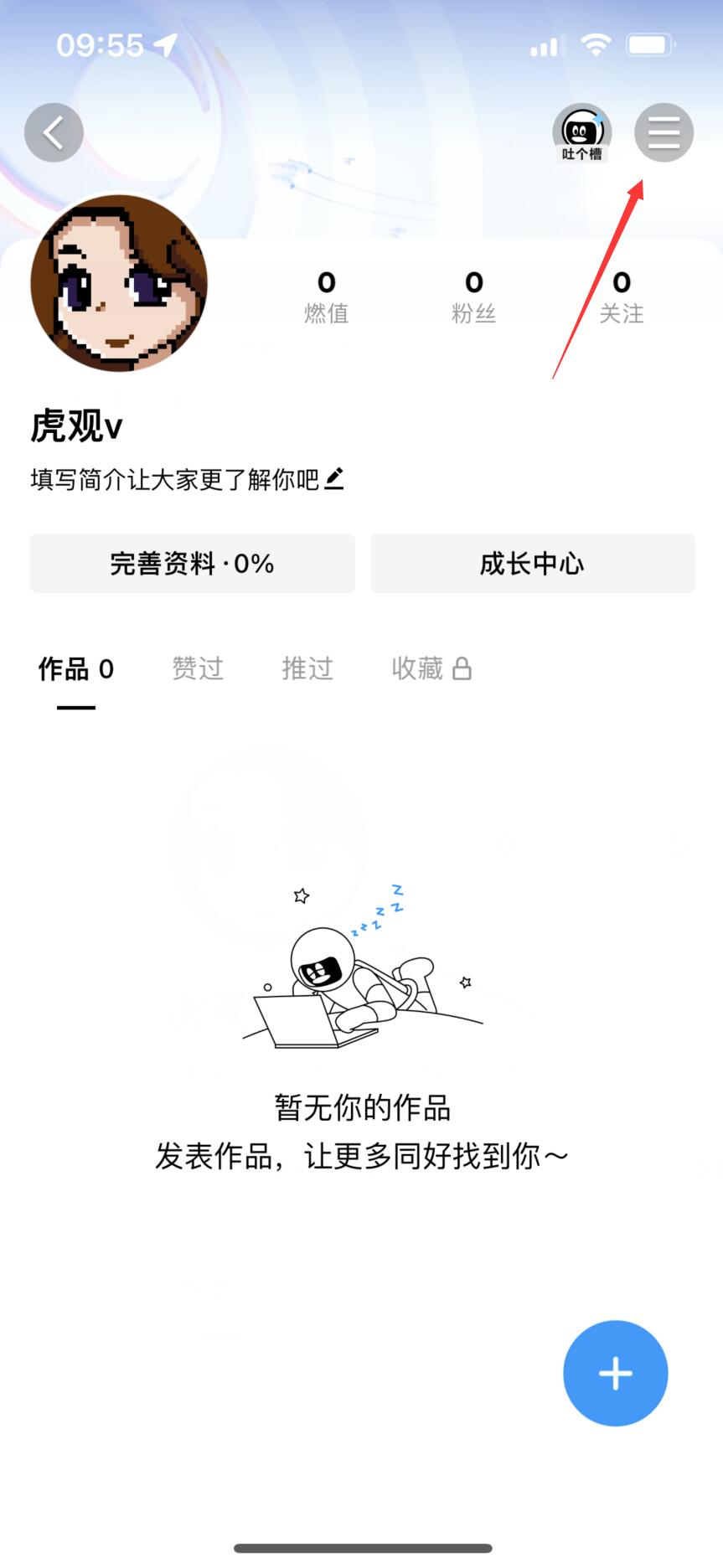This screenshot has height=1568, width=723.
Task: Open the 收藏 tab
Action: tap(416, 668)
